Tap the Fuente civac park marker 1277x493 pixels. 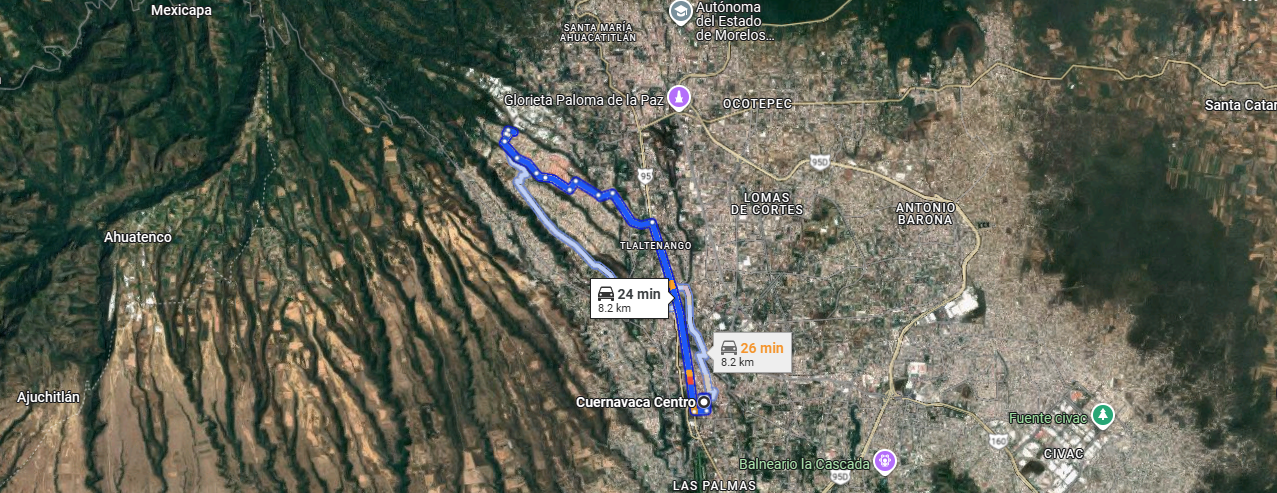pos(1103,413)
